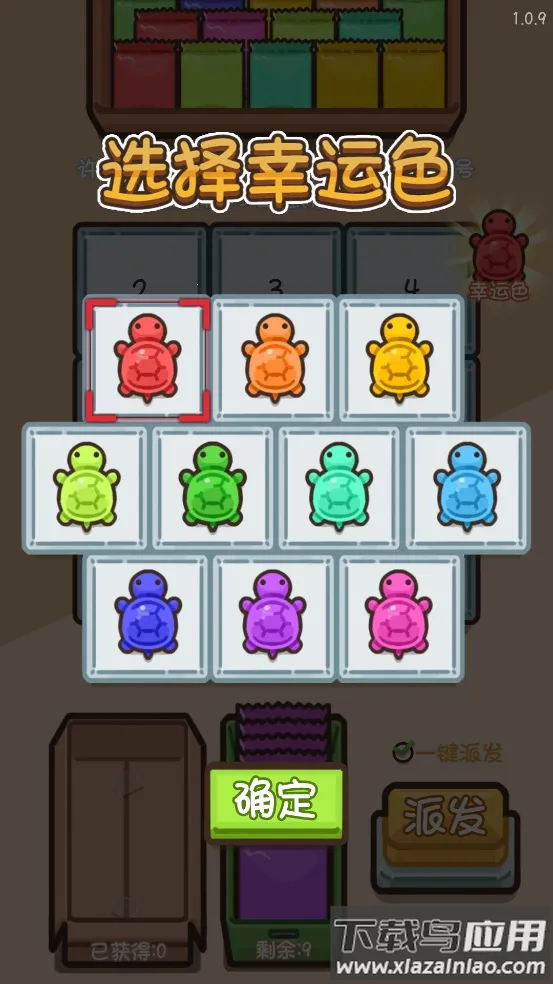Choose the dark green turtle tile
The height and width of the screenshot is (984, 553).
pyautogui.click(x=213, y=488)
